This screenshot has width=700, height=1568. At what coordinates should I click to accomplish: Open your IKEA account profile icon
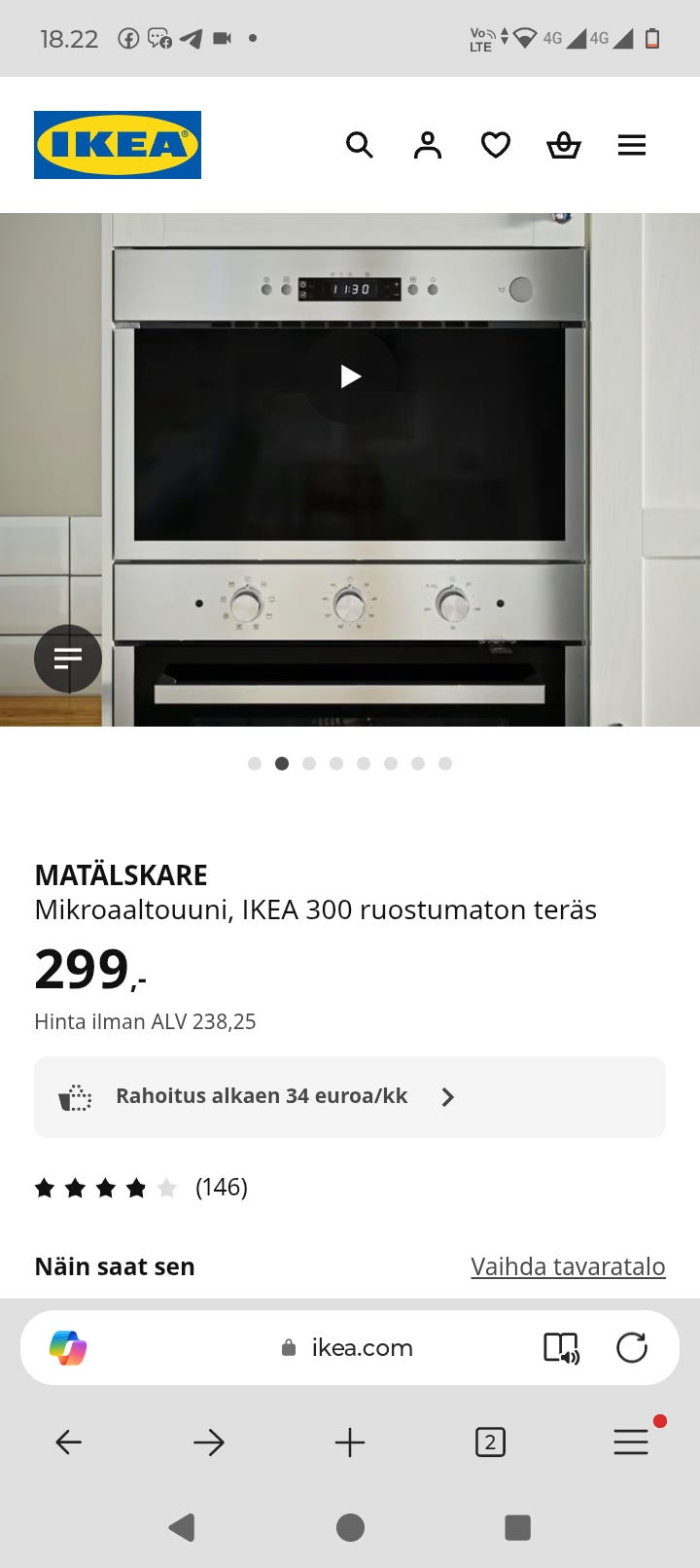(428, 144)
